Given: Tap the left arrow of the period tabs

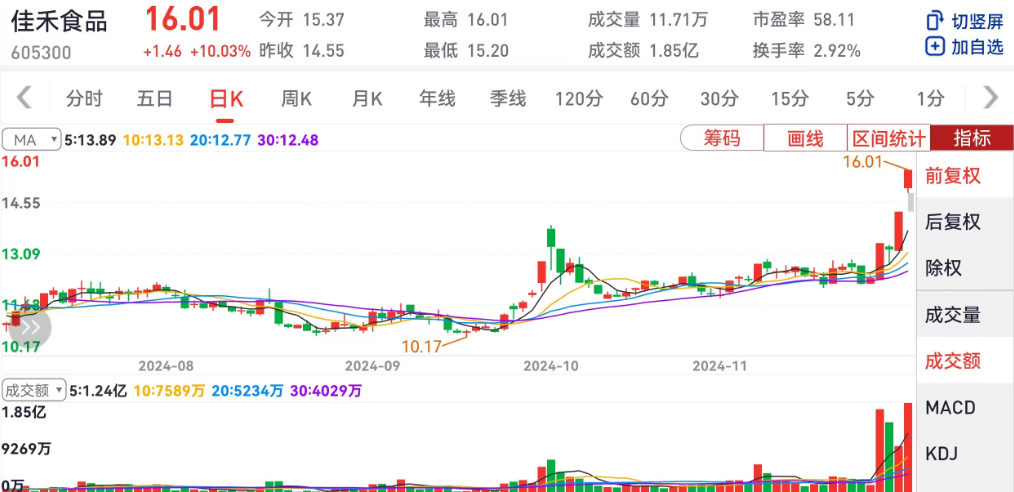Looking at the screenshot, I should coord(24,97).
